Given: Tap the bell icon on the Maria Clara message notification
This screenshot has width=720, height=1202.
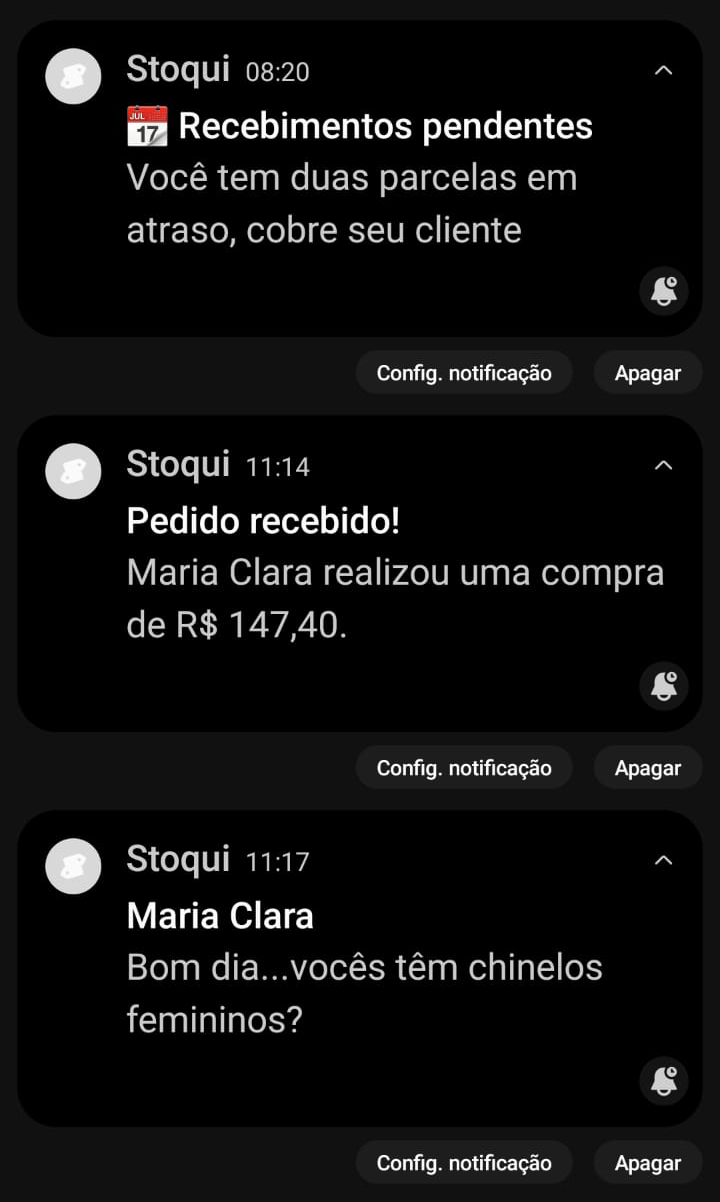Looking at the screenshot, I should (x=663, y=1081).
